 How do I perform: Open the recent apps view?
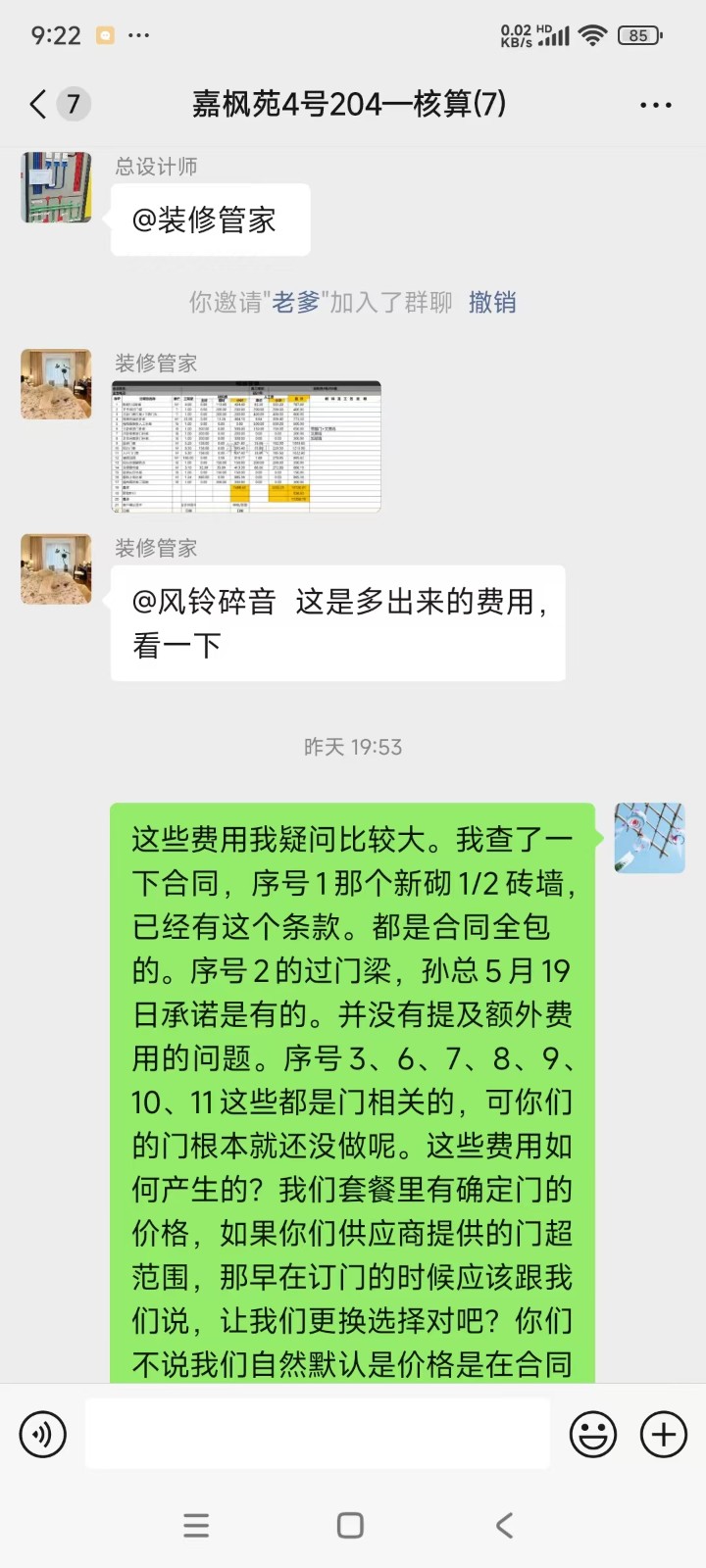[196, 1525]
